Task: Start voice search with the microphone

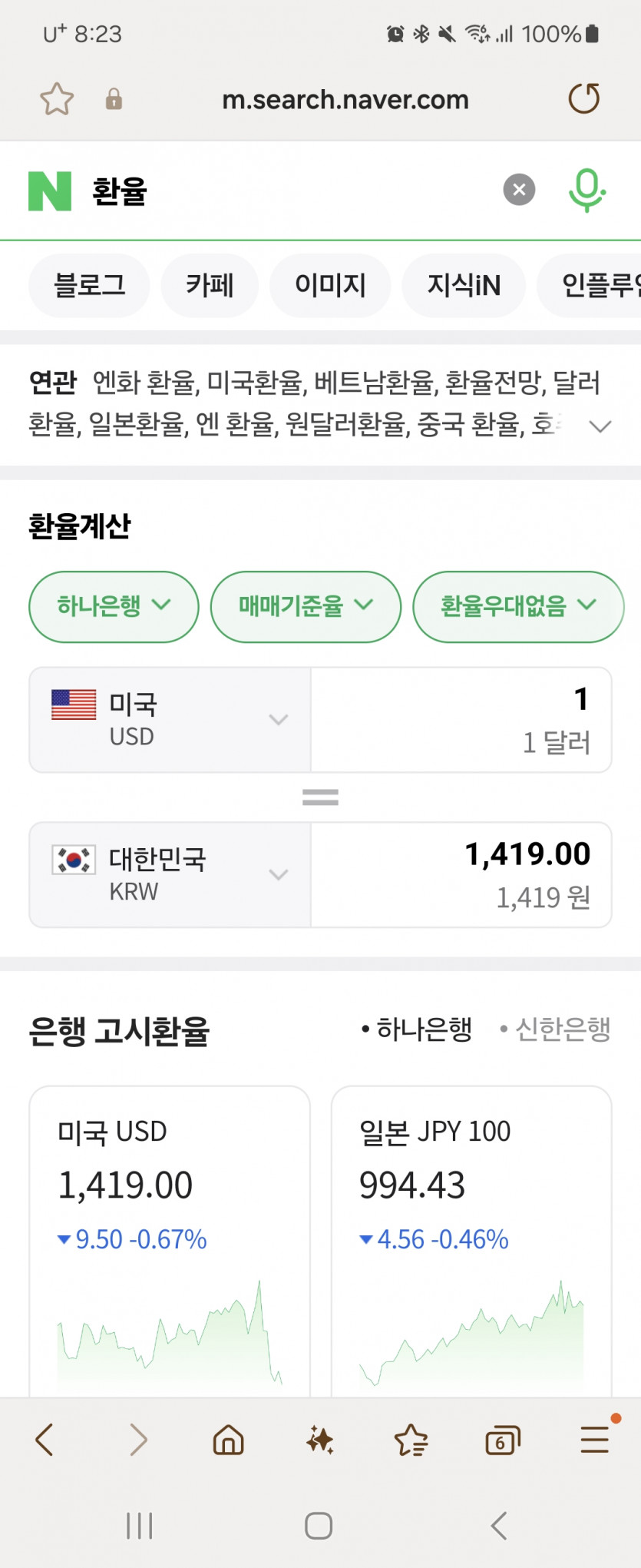Action: pyautogui.click(x=587, y=190)
